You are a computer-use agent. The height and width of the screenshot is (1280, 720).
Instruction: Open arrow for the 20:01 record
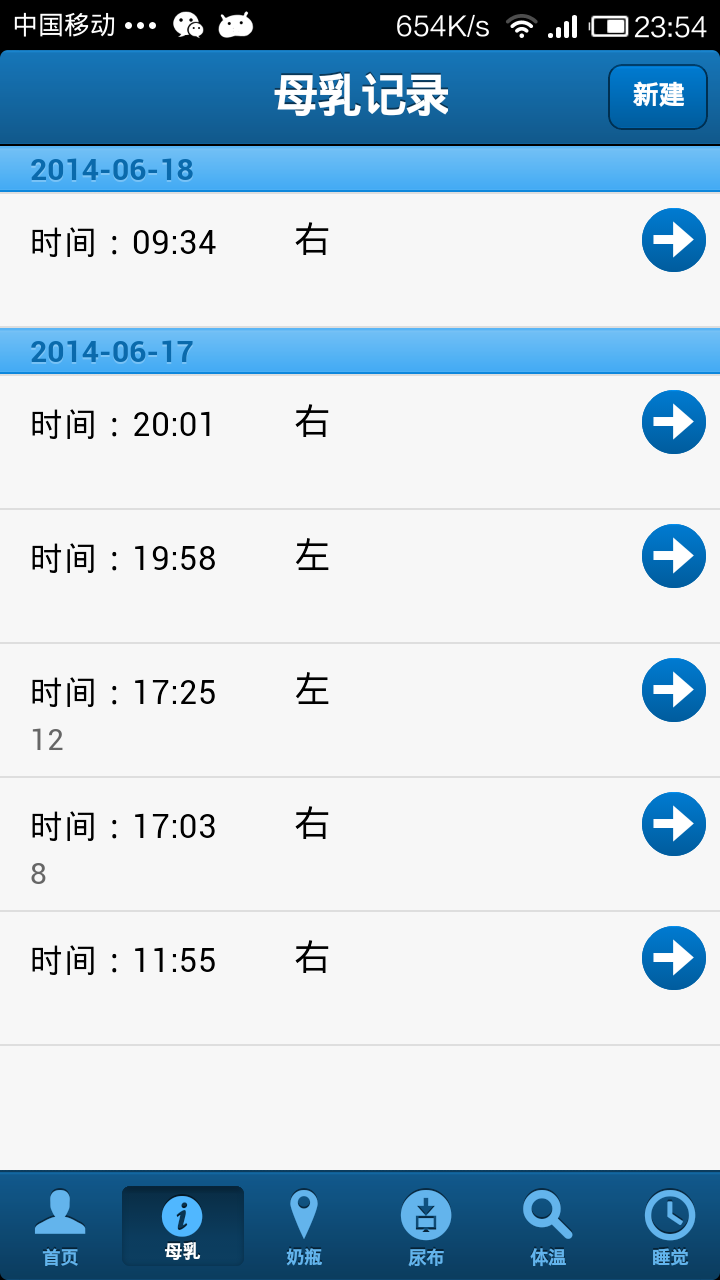(x=673, y=422)
